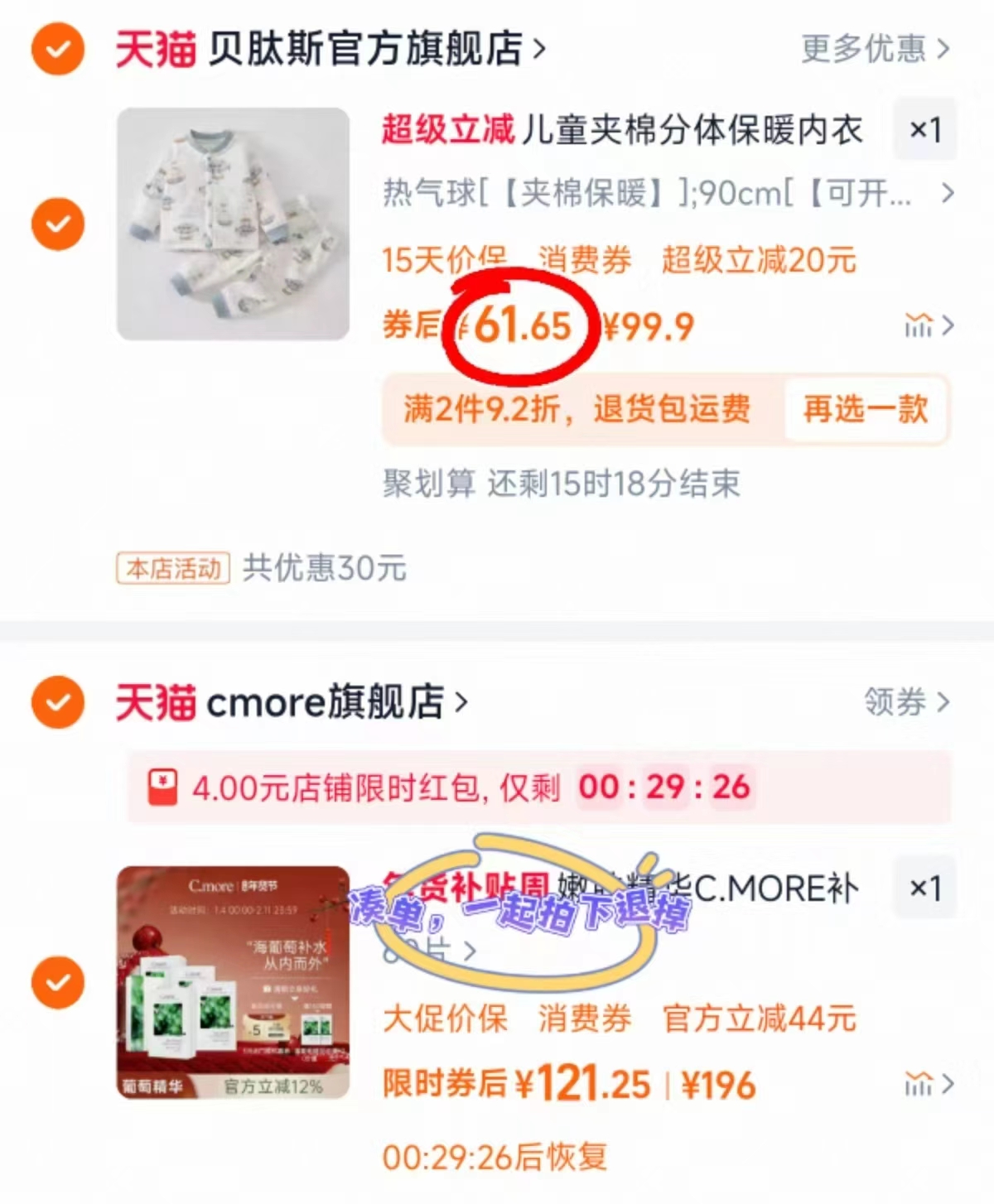Open the price trend chart for 儿童夹棉保暖内衣
This screenshot has height=1204, width=994.
(918, 326)
